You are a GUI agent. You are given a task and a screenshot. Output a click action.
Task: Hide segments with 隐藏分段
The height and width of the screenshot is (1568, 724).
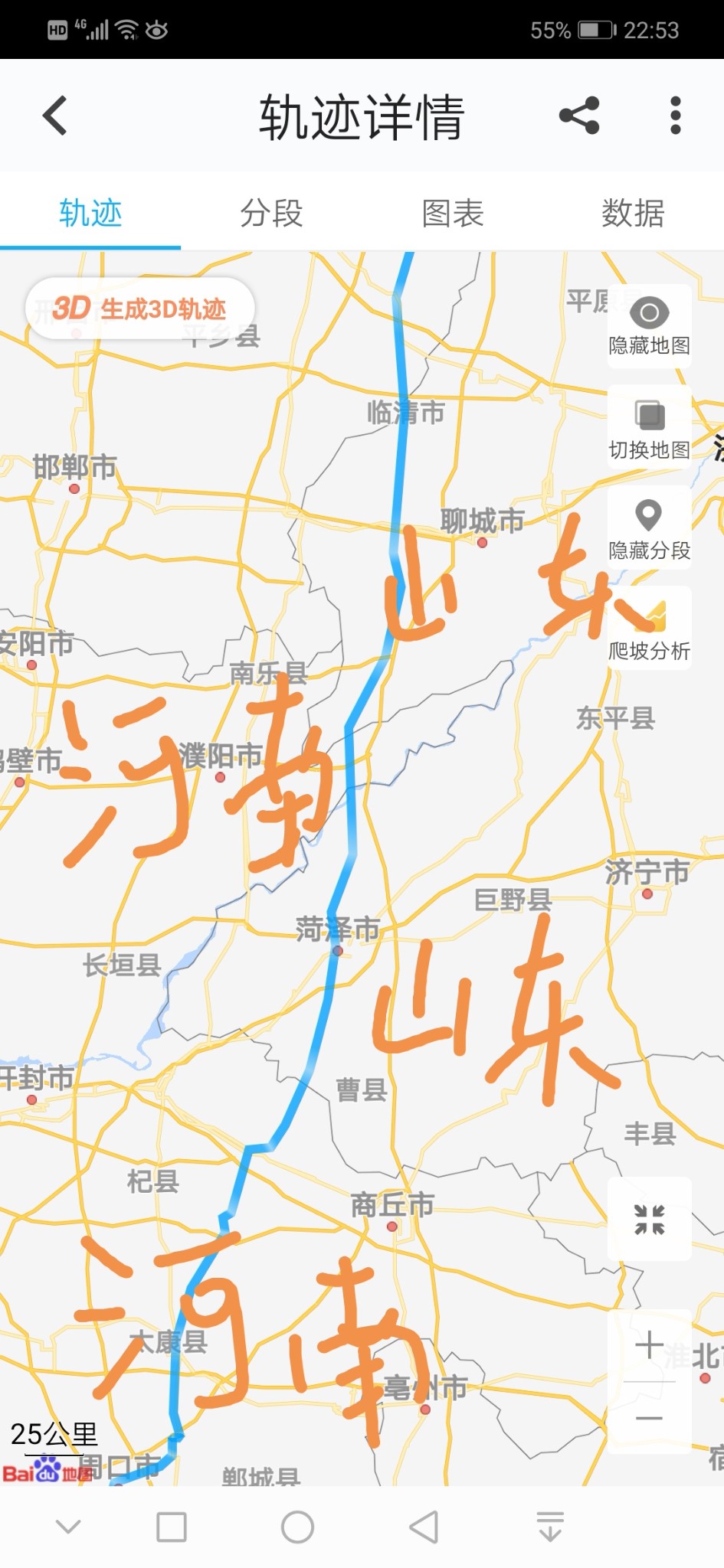649,528
